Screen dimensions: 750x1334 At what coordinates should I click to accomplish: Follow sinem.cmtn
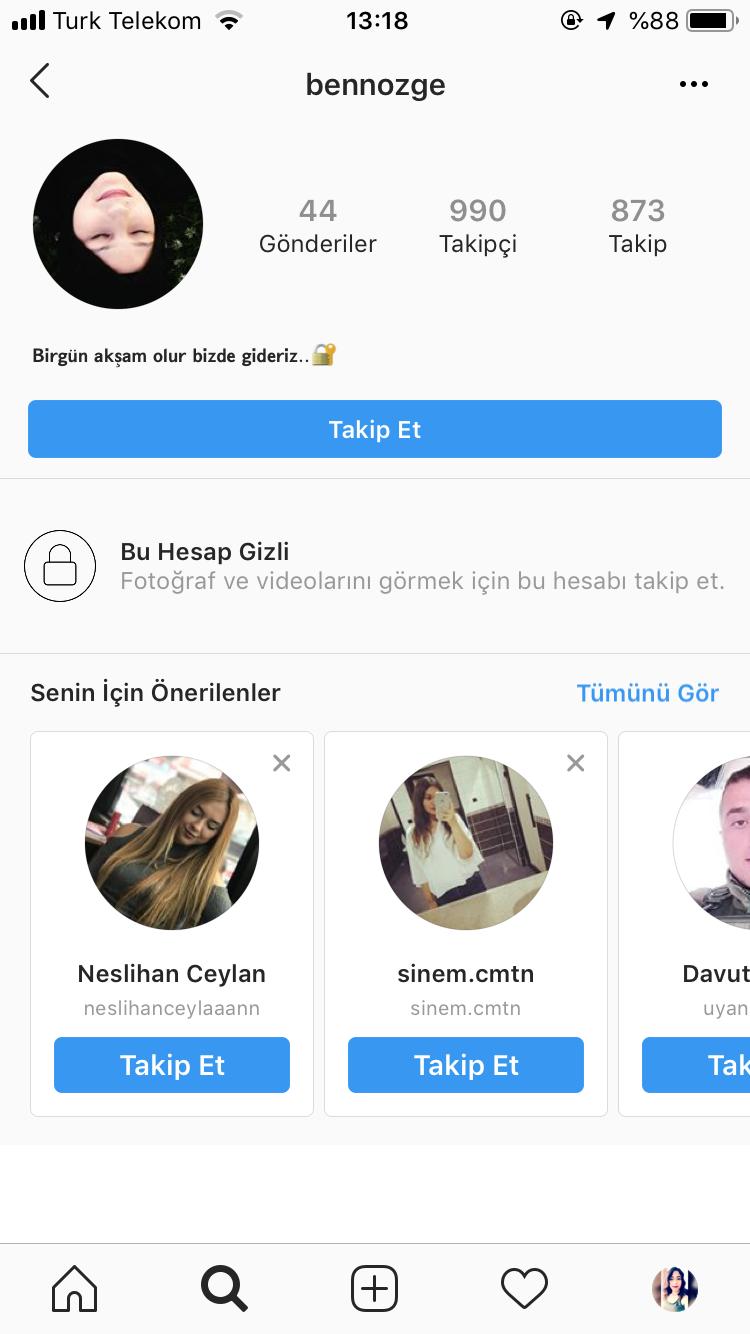coord(466,1065)
